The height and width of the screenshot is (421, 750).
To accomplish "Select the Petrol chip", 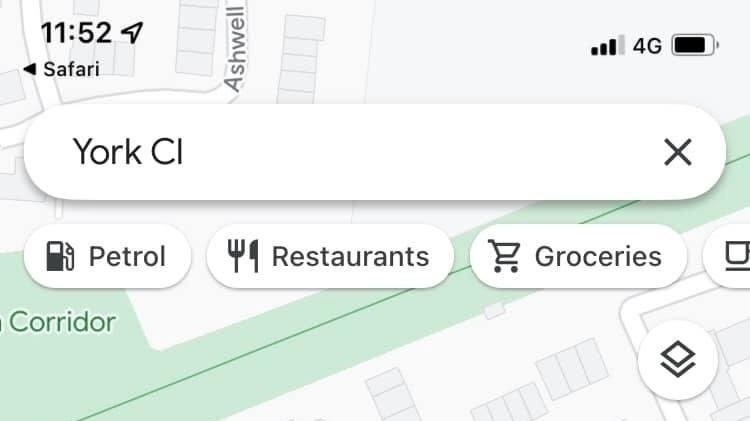I will pos(107,256).
